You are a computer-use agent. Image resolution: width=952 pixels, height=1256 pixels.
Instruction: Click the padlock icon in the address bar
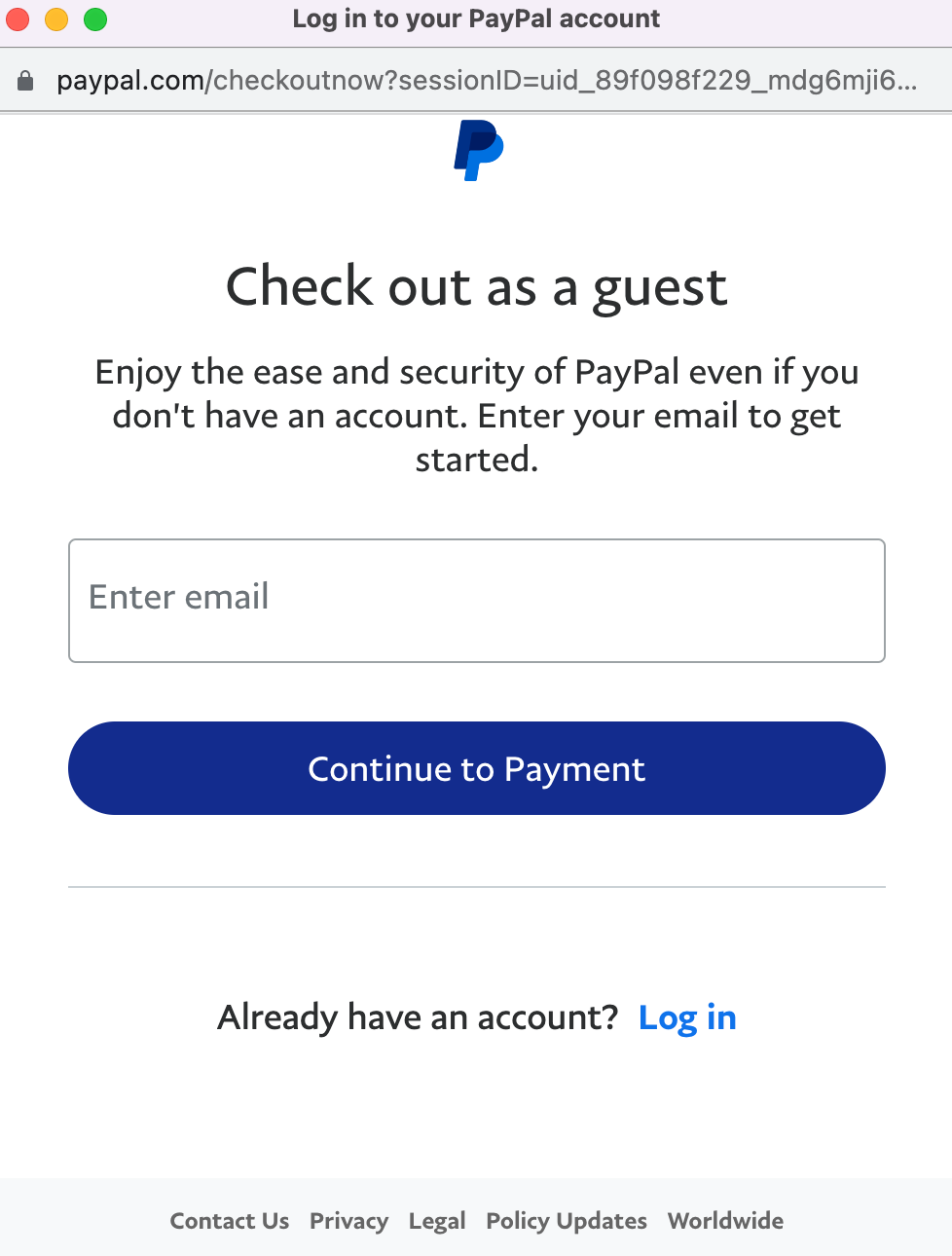pos(25,80)
